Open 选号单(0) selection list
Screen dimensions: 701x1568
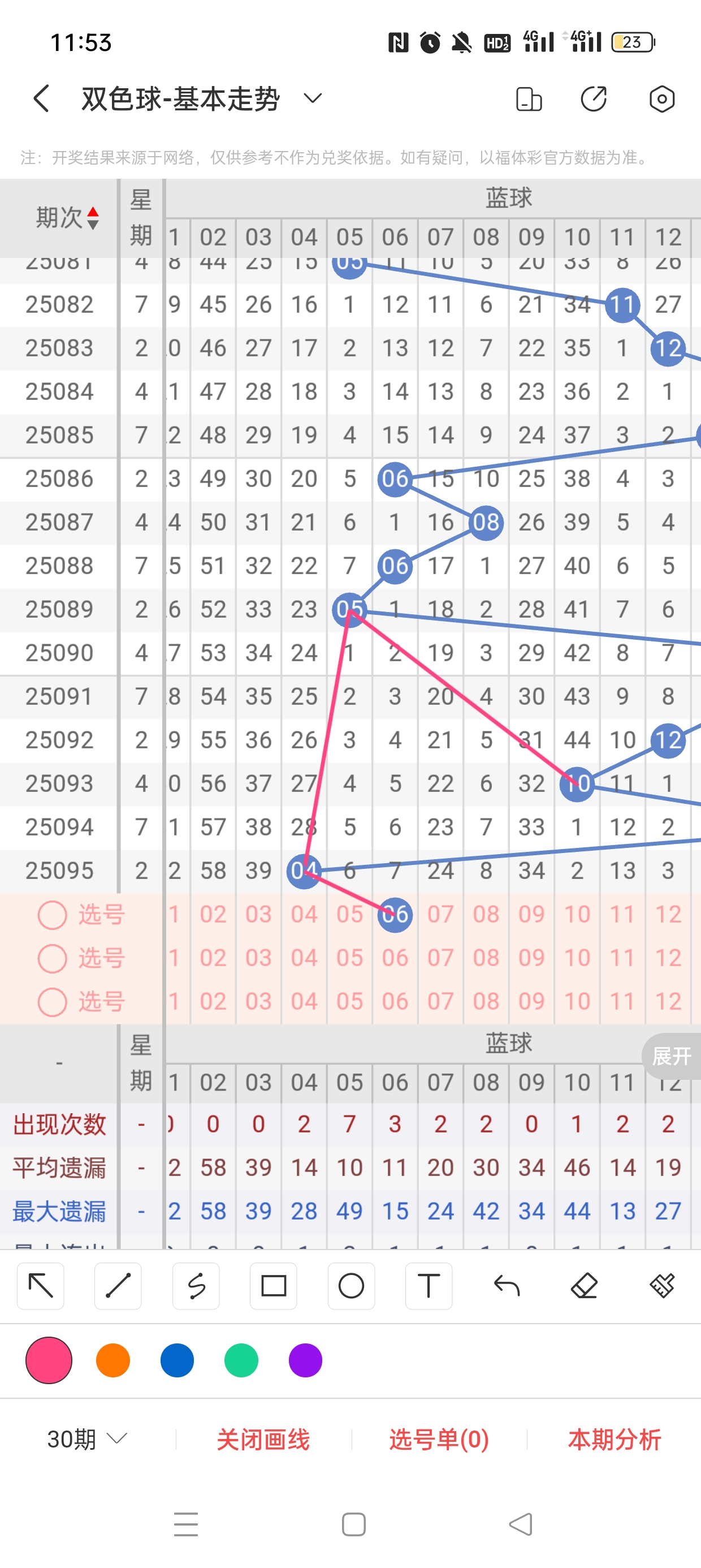point(439,1439)
